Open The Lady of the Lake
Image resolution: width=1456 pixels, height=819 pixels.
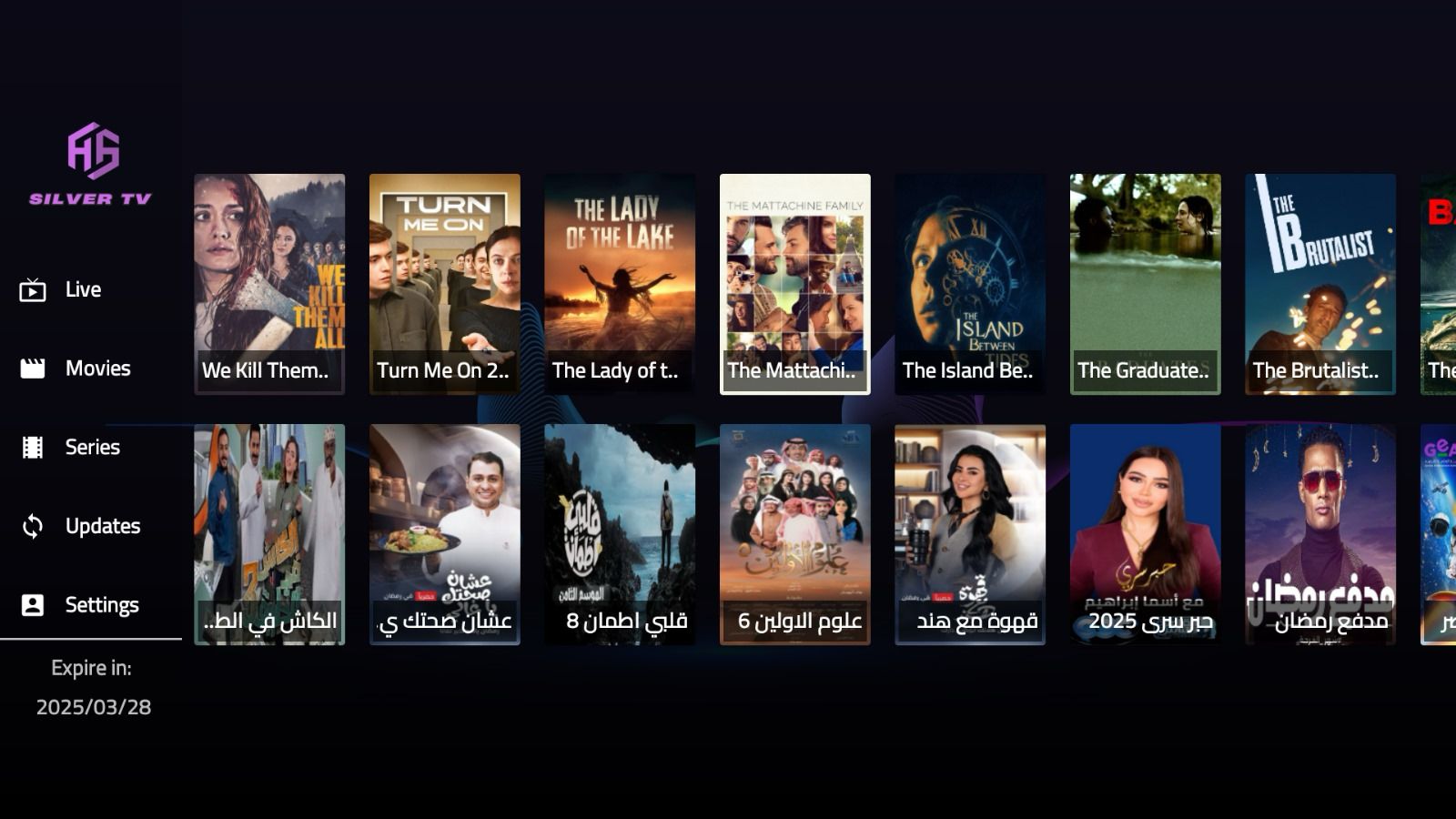click(620, 284)
